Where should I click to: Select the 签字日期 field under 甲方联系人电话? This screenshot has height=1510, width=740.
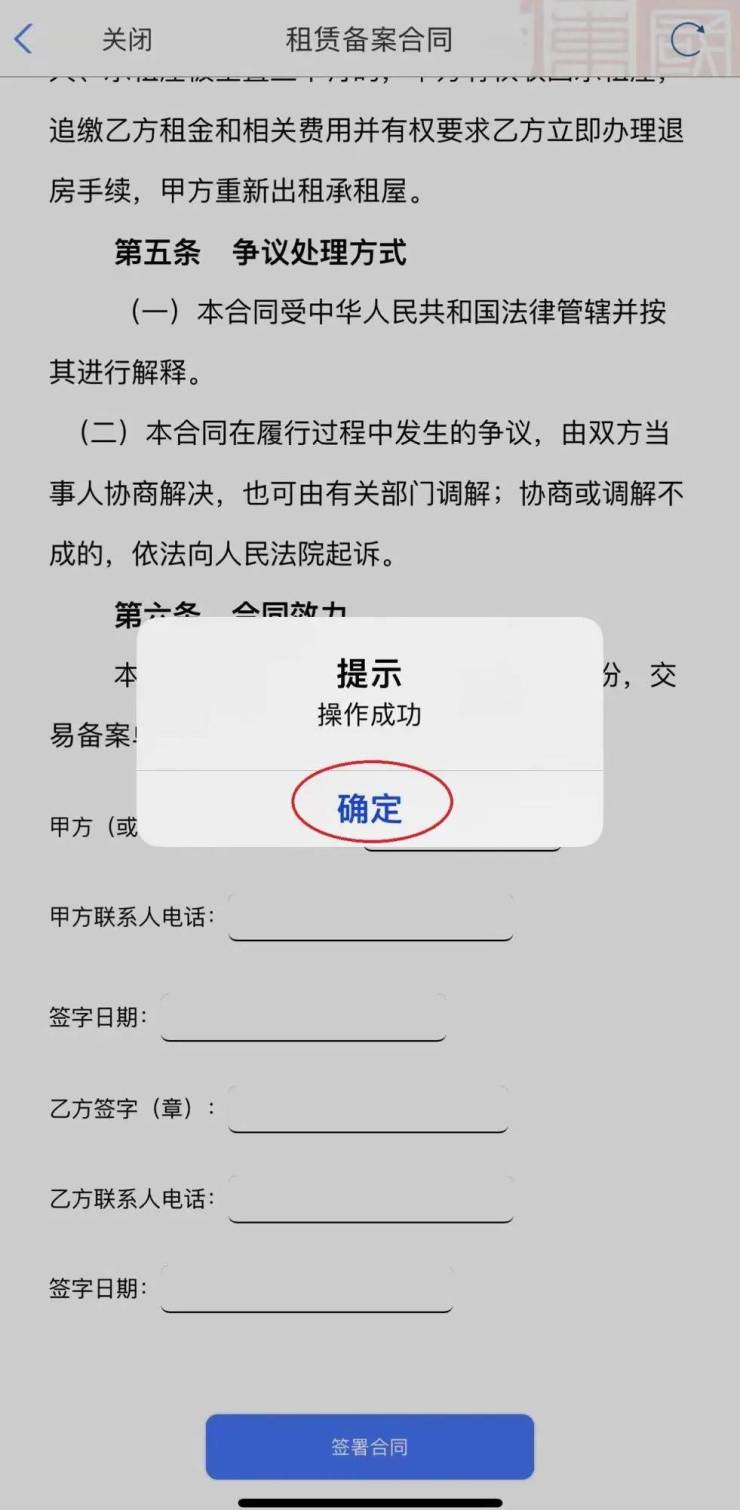[304, 1017]
